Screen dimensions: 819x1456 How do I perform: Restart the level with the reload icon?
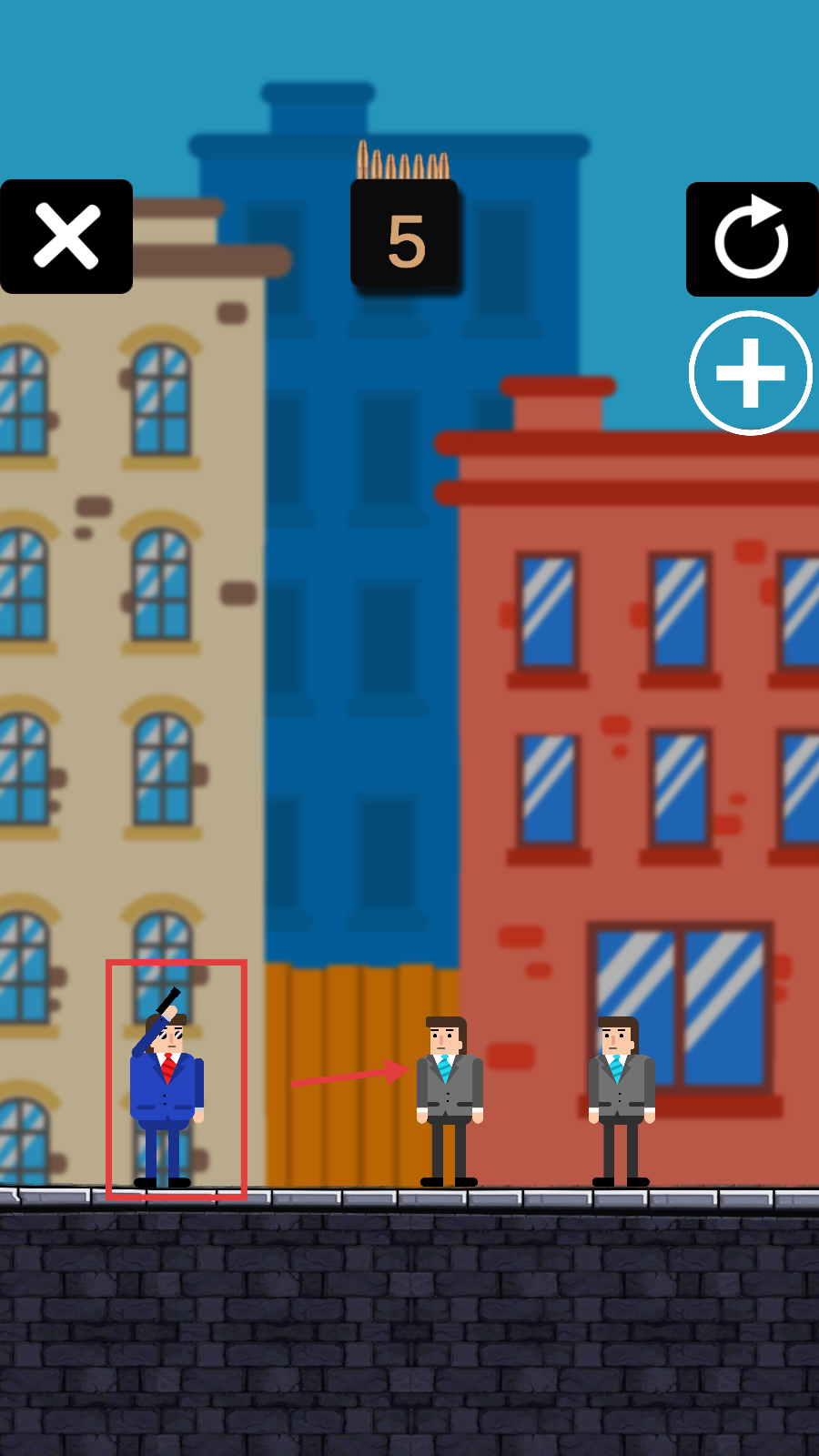click(x=752, y=239)
